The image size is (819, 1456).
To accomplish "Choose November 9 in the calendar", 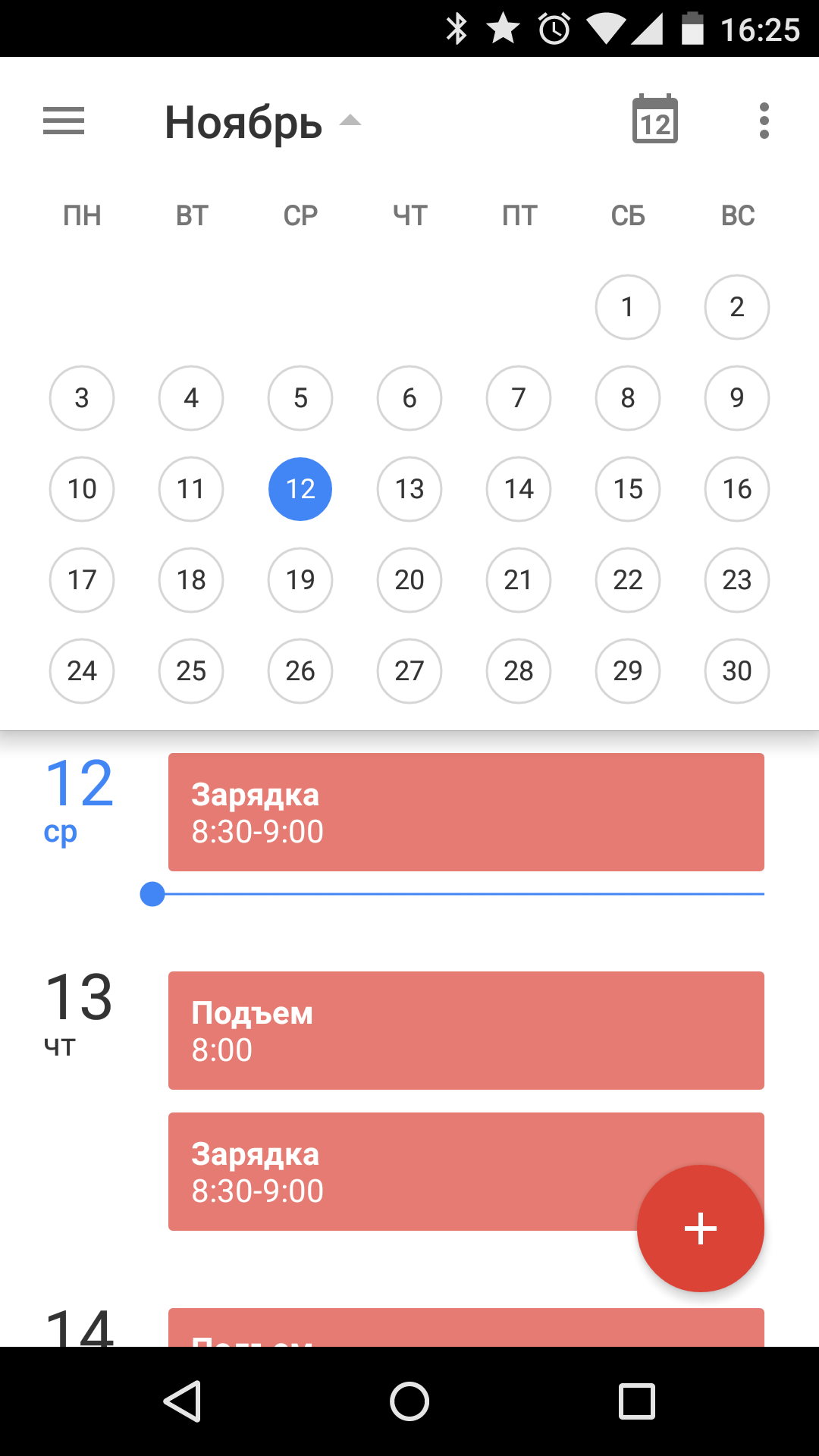I will pos(736,398).
